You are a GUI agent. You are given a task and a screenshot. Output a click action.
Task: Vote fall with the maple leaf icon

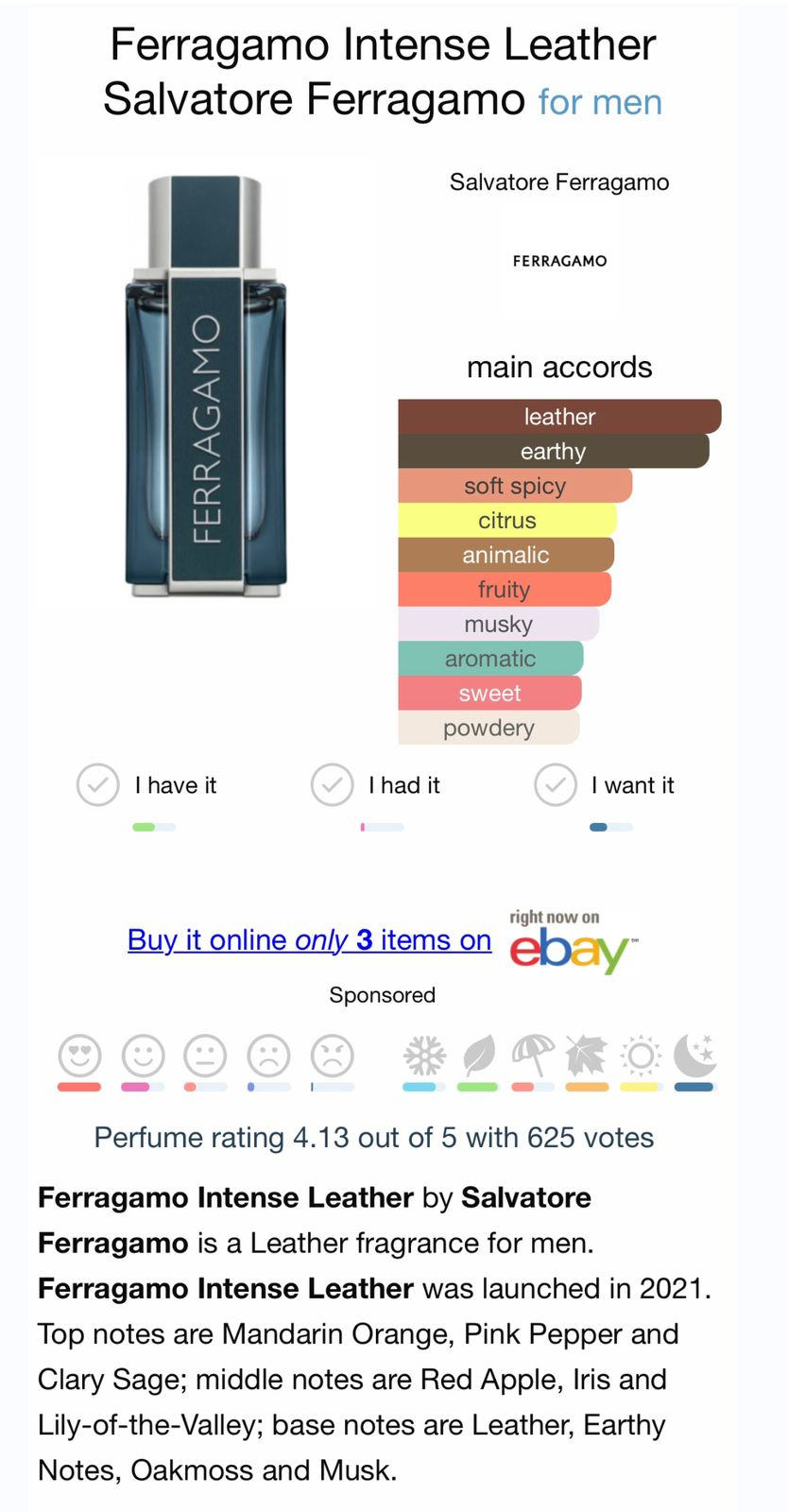[586, 1056]
